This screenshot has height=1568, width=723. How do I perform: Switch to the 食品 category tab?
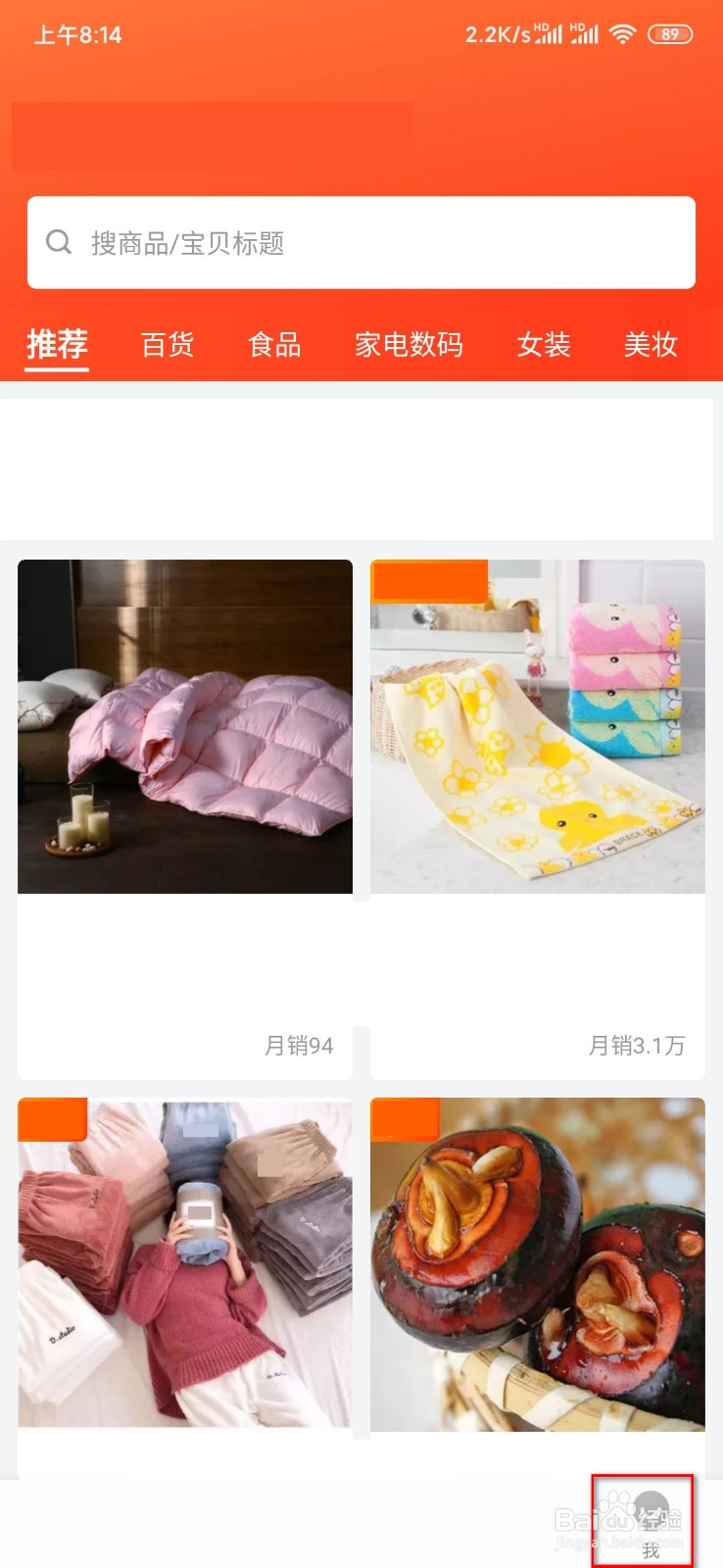tap(274, 345)
